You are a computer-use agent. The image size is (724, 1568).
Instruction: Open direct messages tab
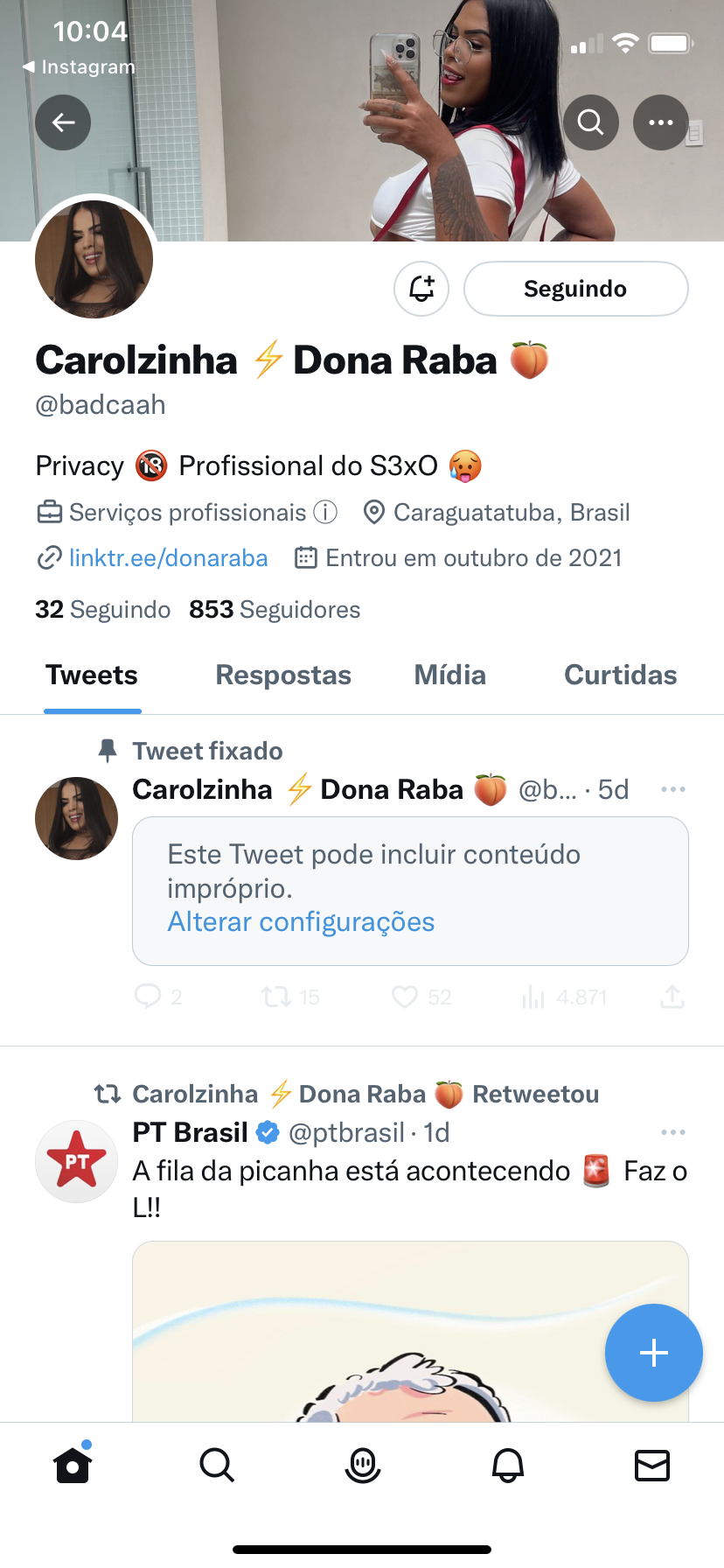pyautogui.click(x=651, y=1466)
